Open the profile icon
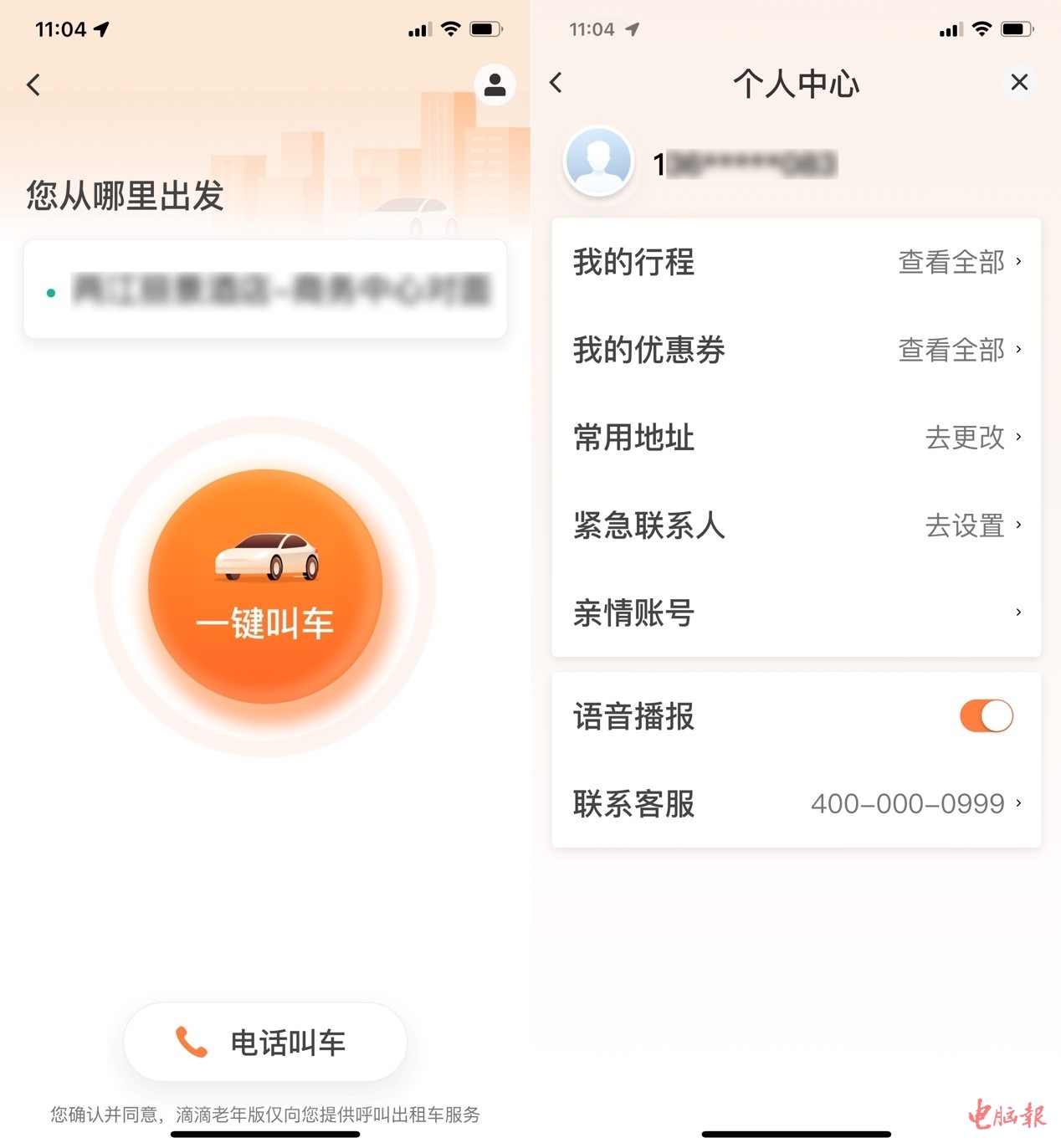The height and width of the screenshot is (1148, 1061). (495, 85)
